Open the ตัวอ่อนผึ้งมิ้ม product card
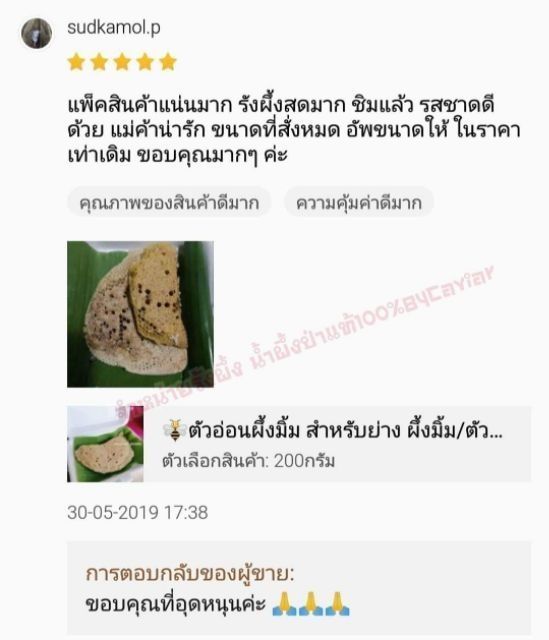This screenshot has width=549, height=640. tap(299, 444)
